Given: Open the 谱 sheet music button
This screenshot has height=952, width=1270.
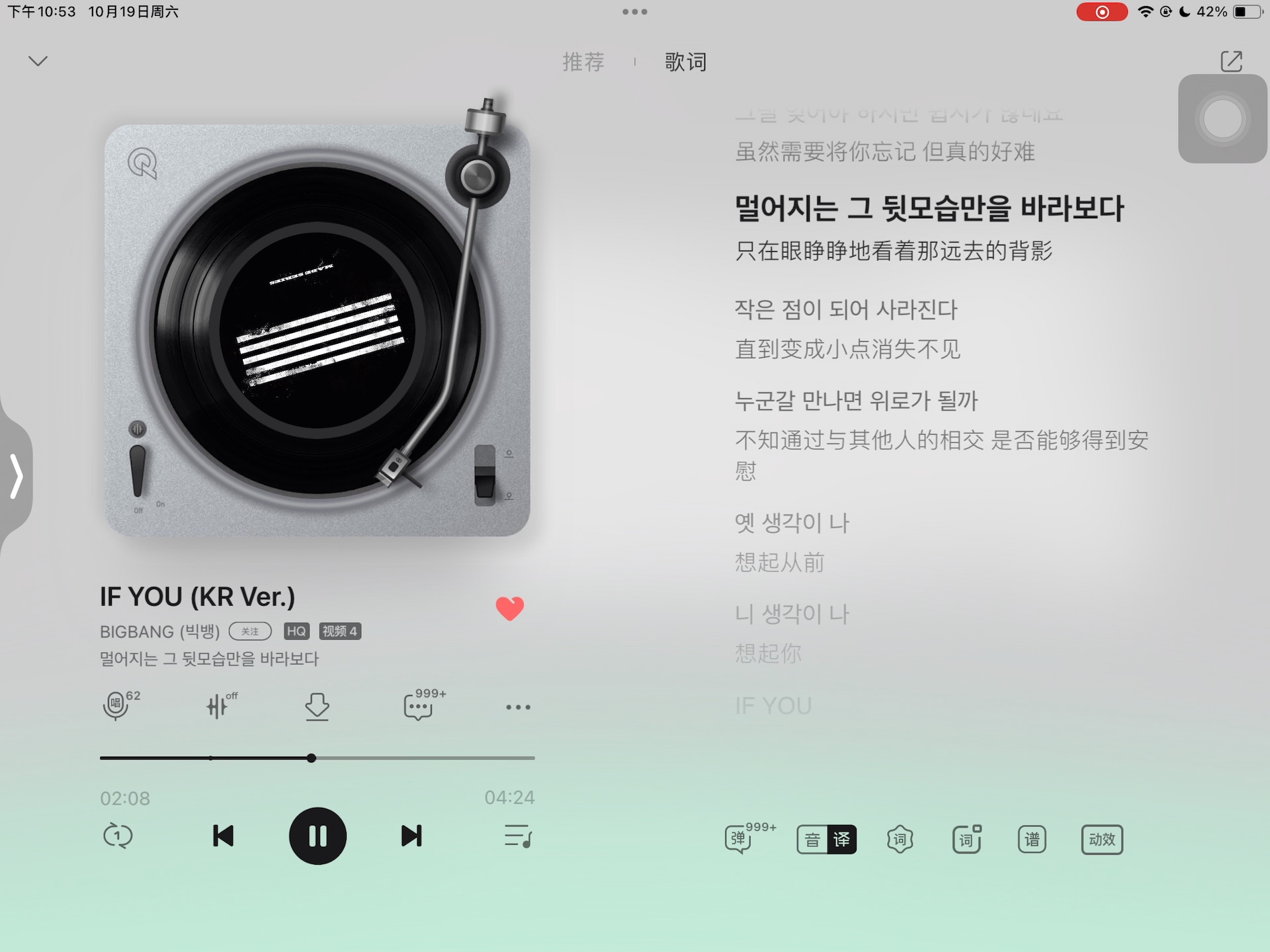Looking at the screenshot, I should pyautogui.click(x=1031, y=840).
